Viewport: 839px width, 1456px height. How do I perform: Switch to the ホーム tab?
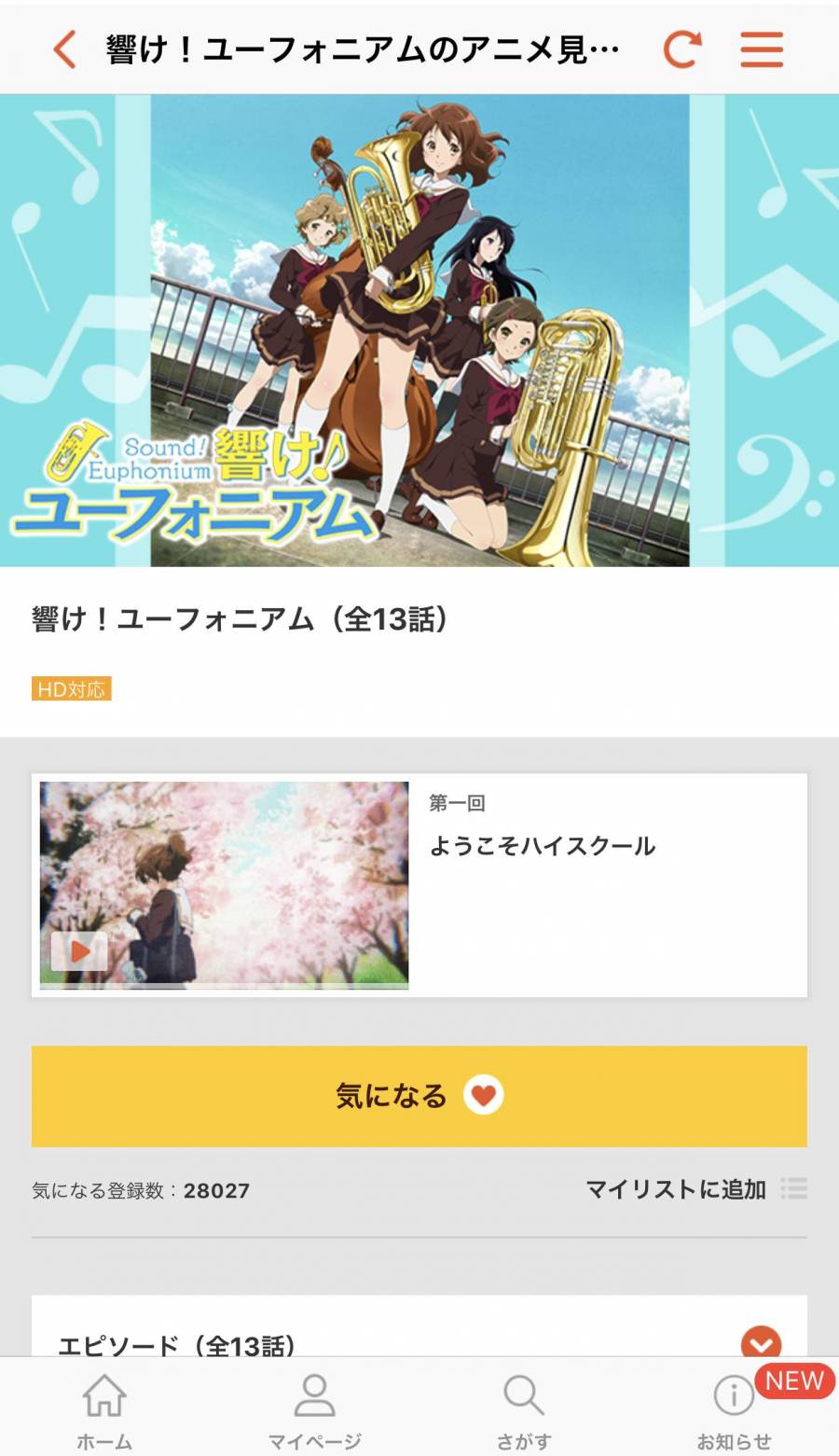[x=104, y=1409]
